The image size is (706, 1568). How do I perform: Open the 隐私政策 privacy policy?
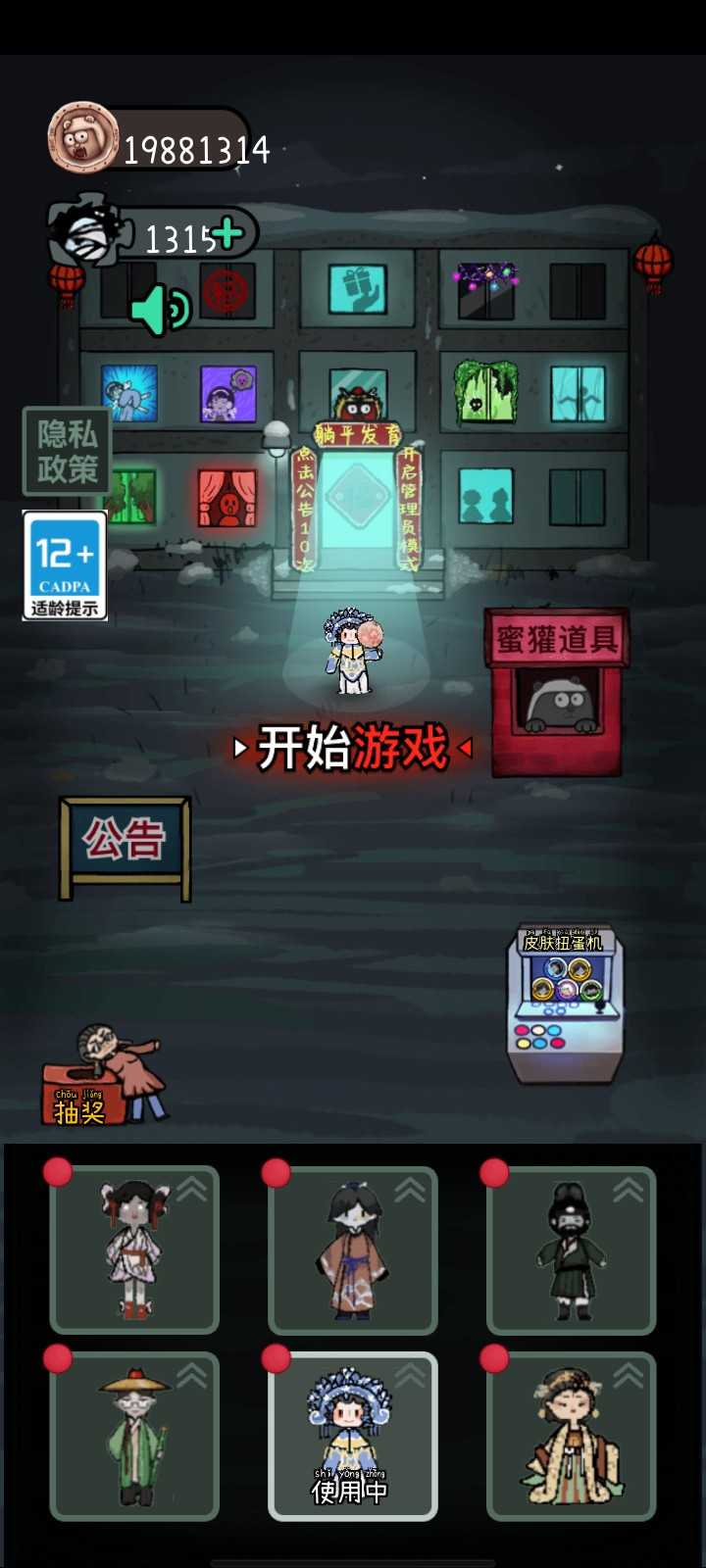click(67, 451)
